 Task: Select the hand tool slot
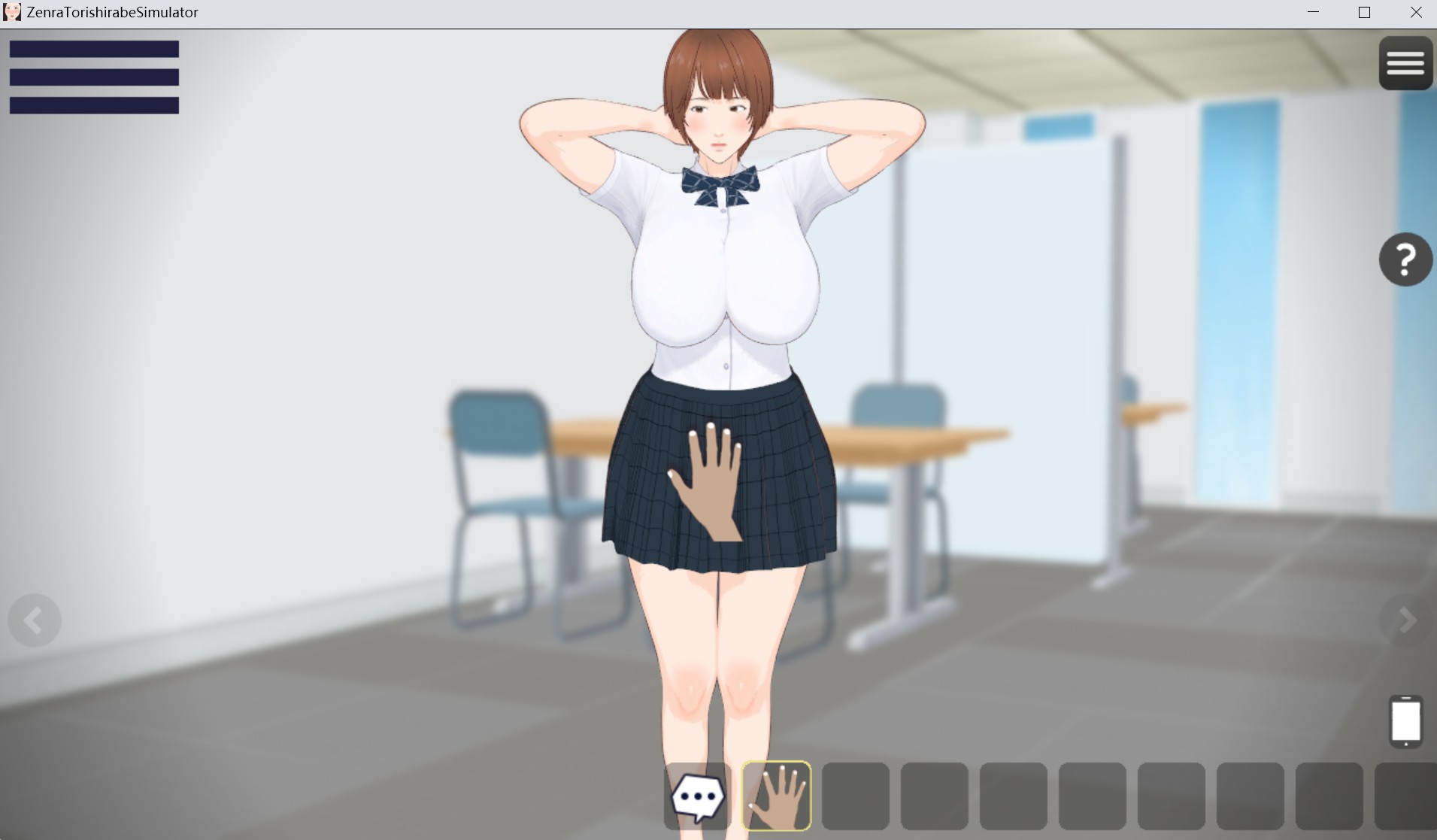[x=776, y=796]
